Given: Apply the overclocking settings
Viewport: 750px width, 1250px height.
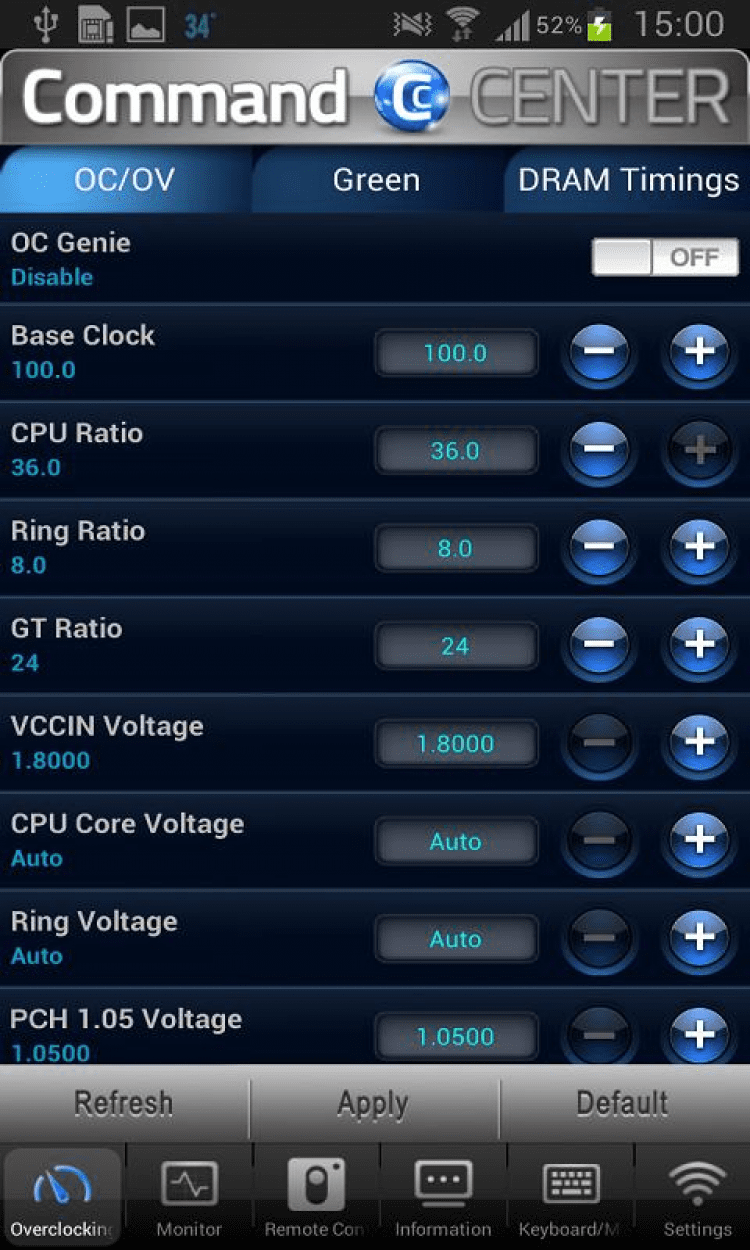Looking at the screenshot, I should point(373,1104).
